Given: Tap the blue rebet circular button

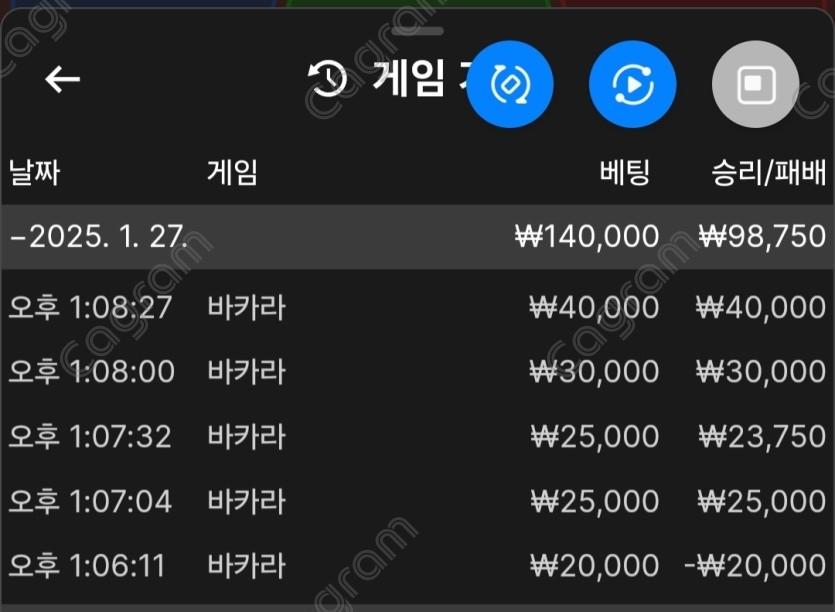Looking at the screenshot, I should [x=510, y=84].
